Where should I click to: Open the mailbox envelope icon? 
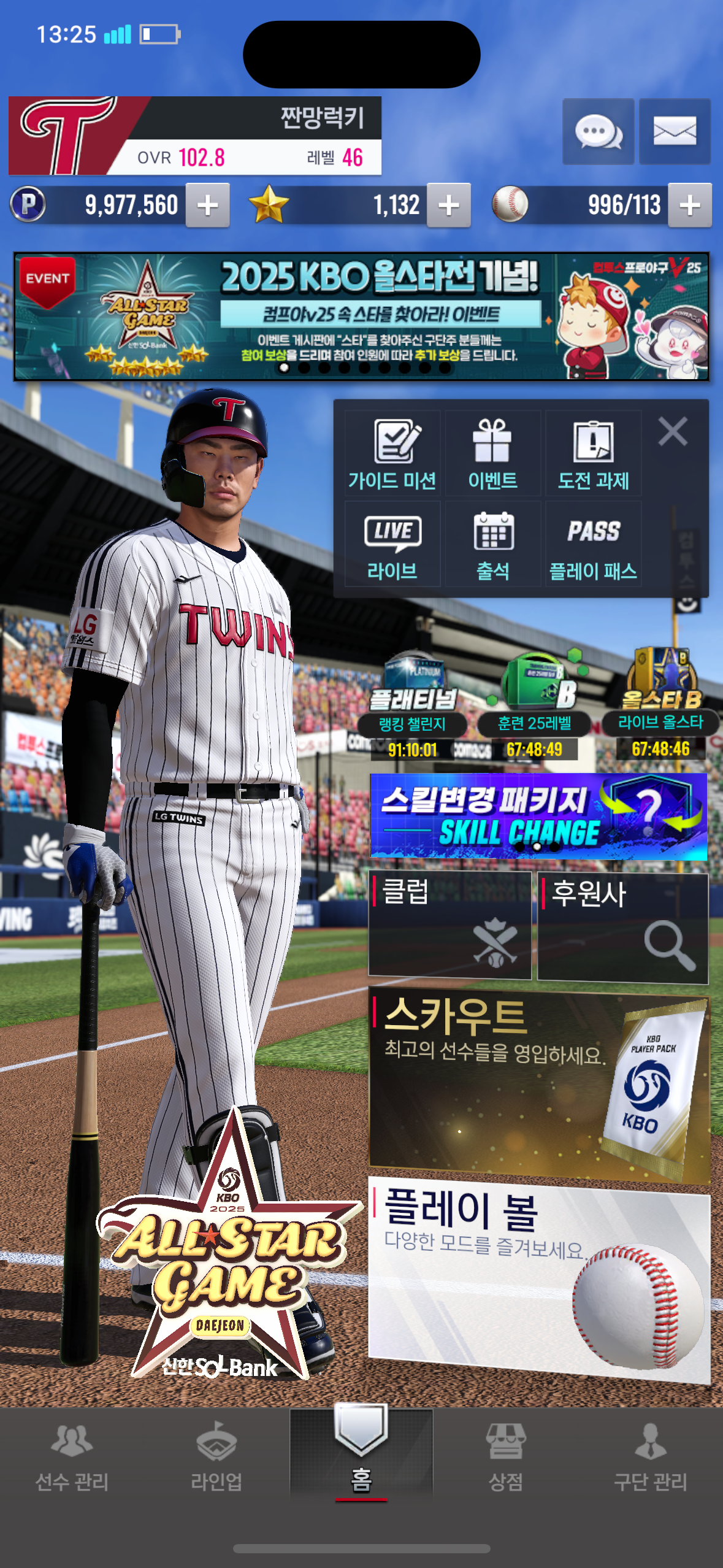[675, 131]
